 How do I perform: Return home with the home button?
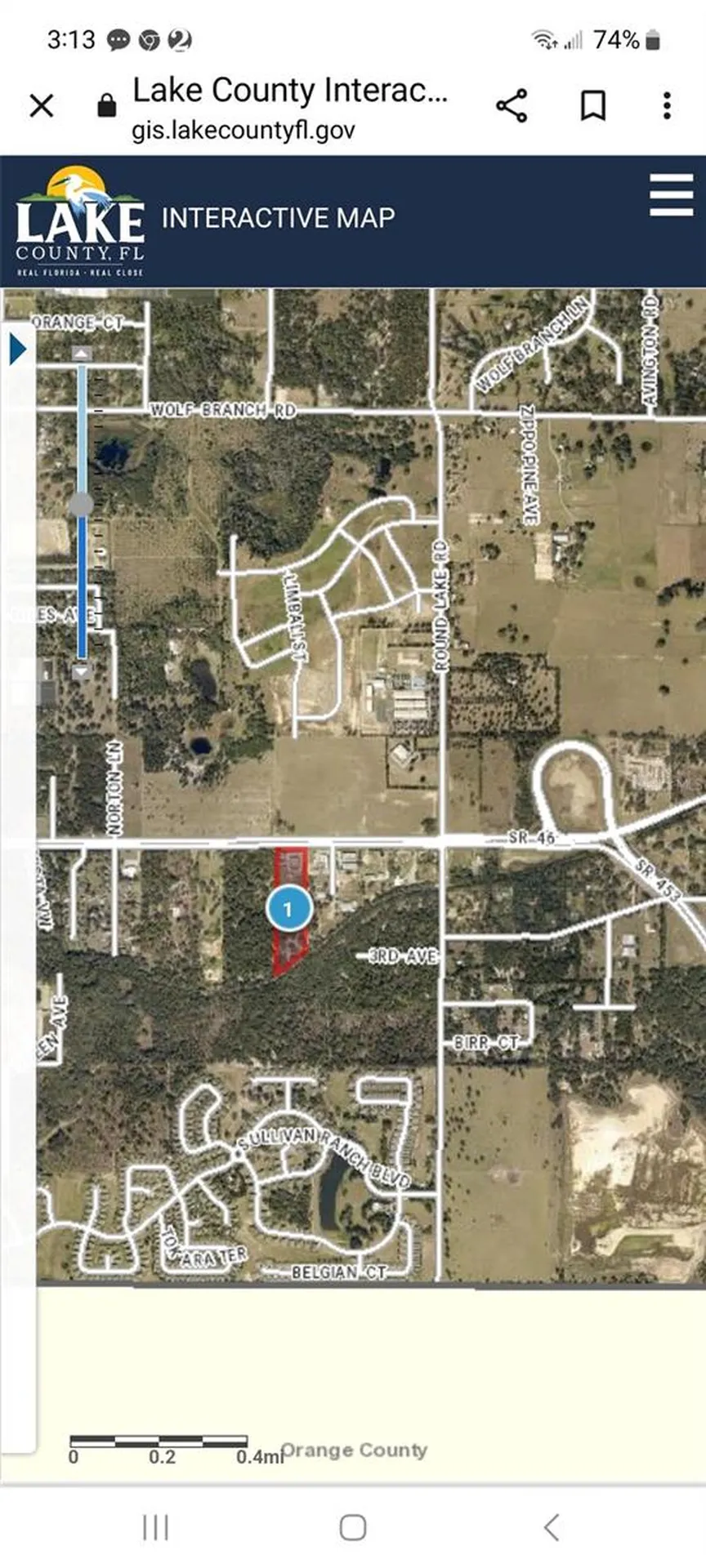(352, 1526)
